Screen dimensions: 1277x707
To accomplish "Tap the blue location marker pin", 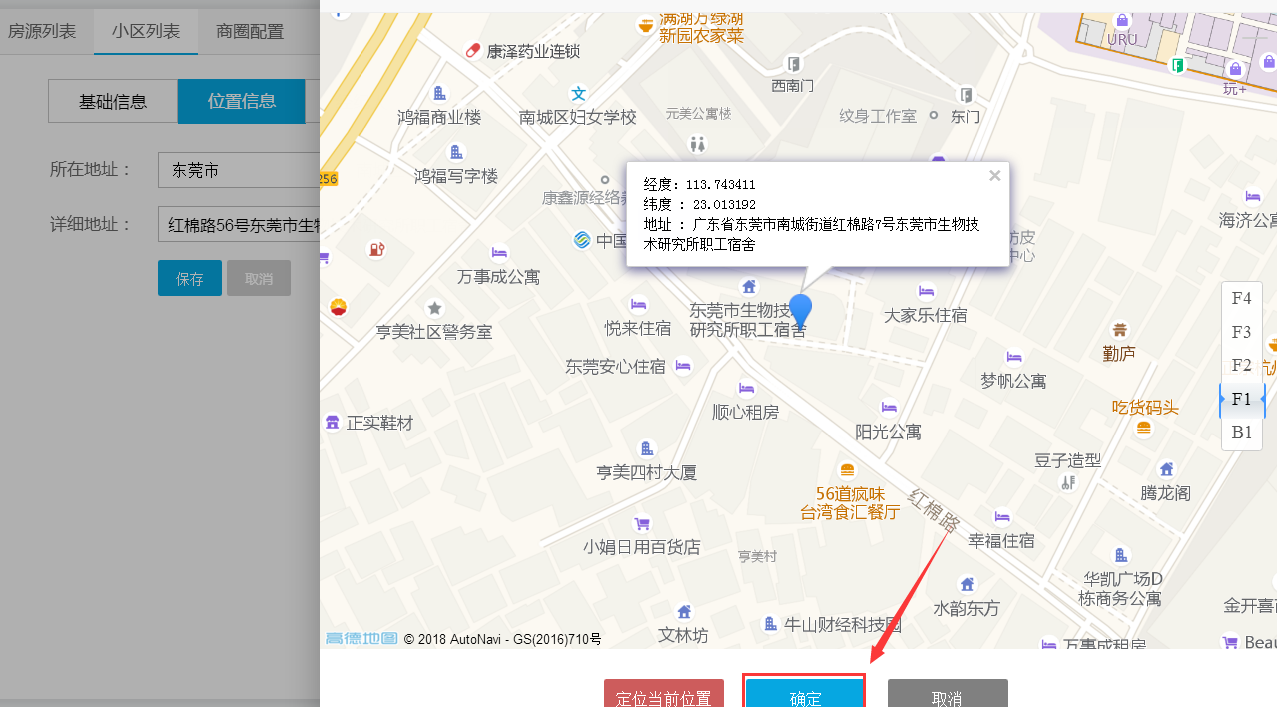I will coord(800,309).
